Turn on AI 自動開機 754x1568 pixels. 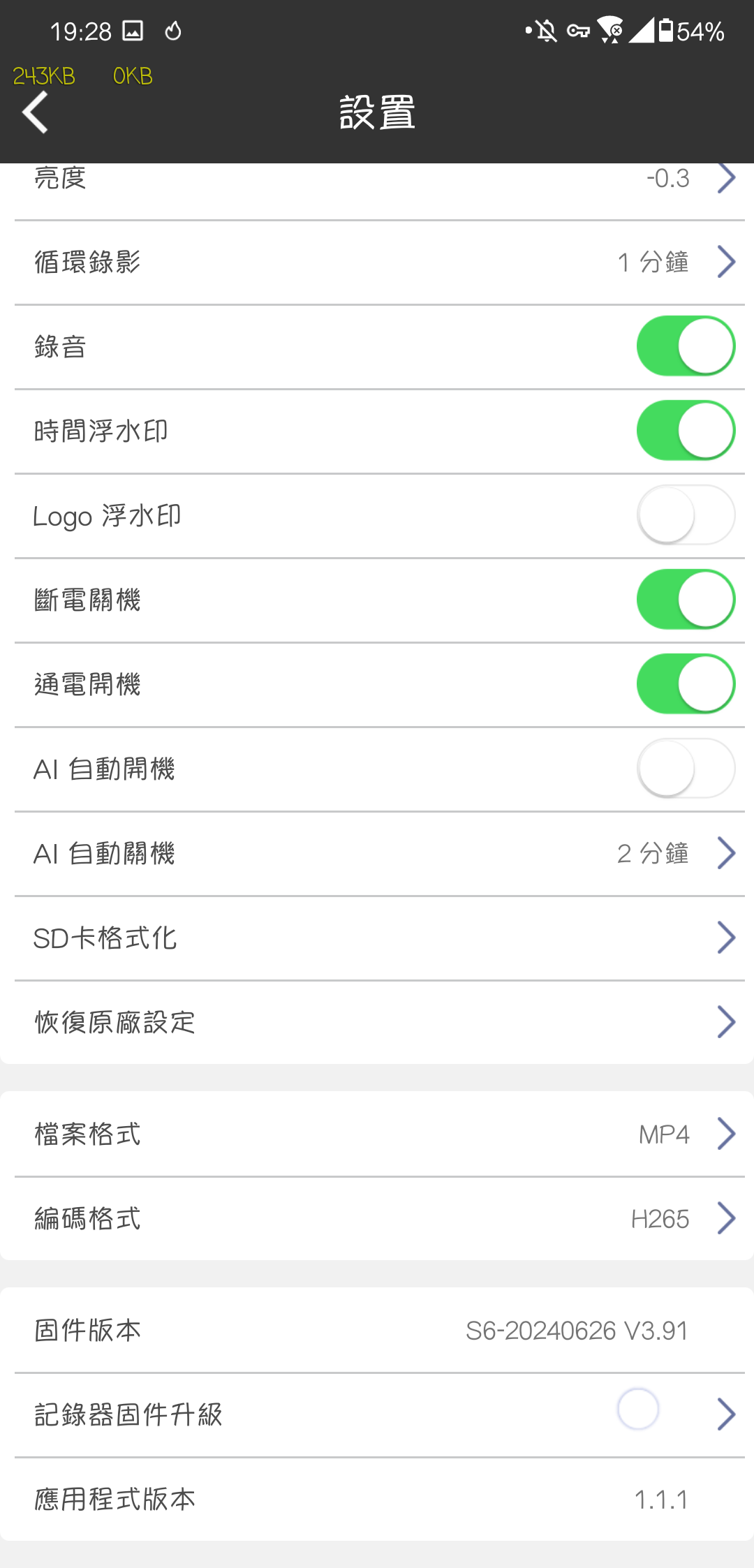click(686, 769)
